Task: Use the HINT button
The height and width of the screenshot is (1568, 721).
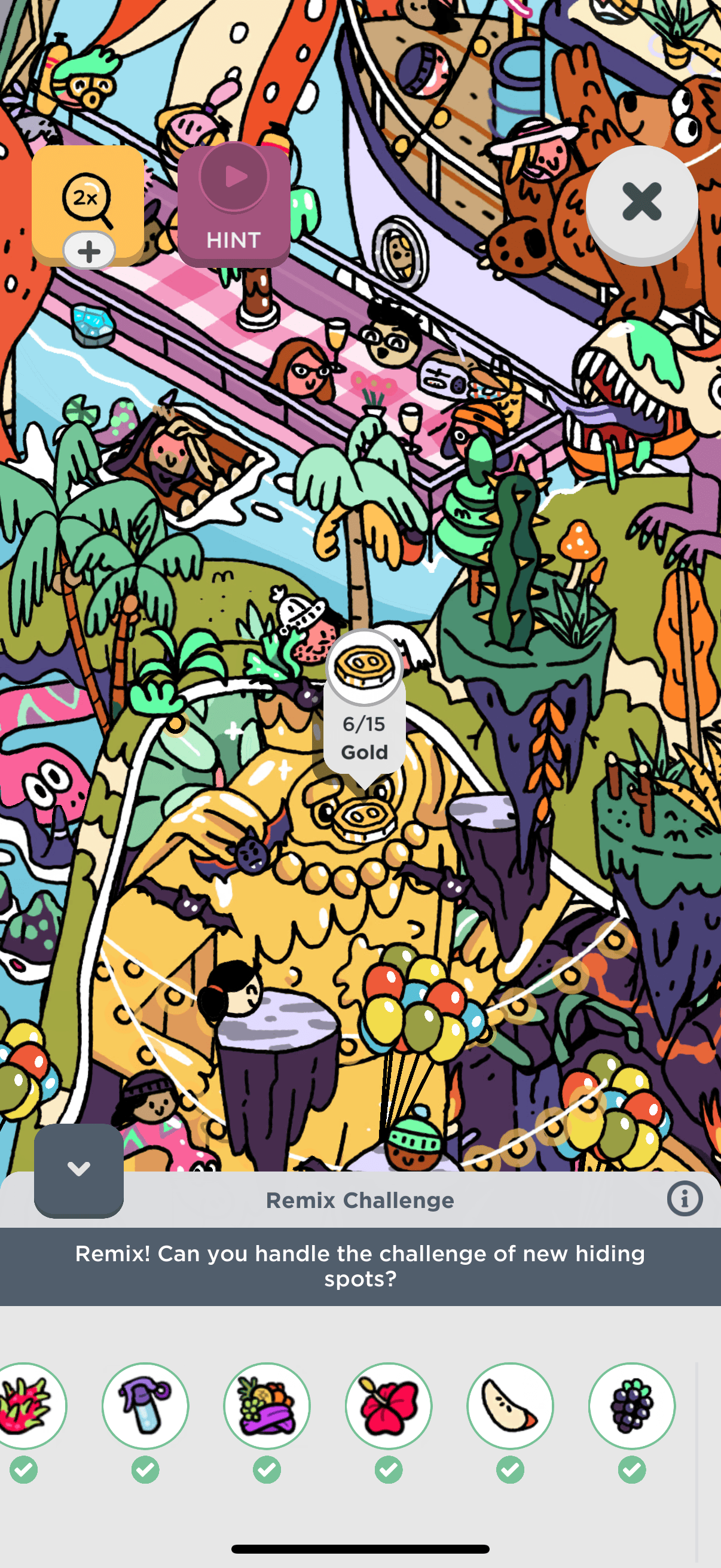Action: [234, 204]
